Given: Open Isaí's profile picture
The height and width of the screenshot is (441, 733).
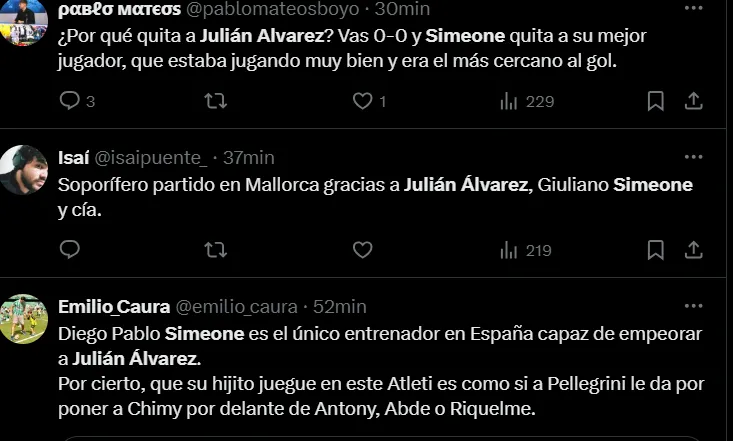Looking at the screenshot, I should 24,169.
